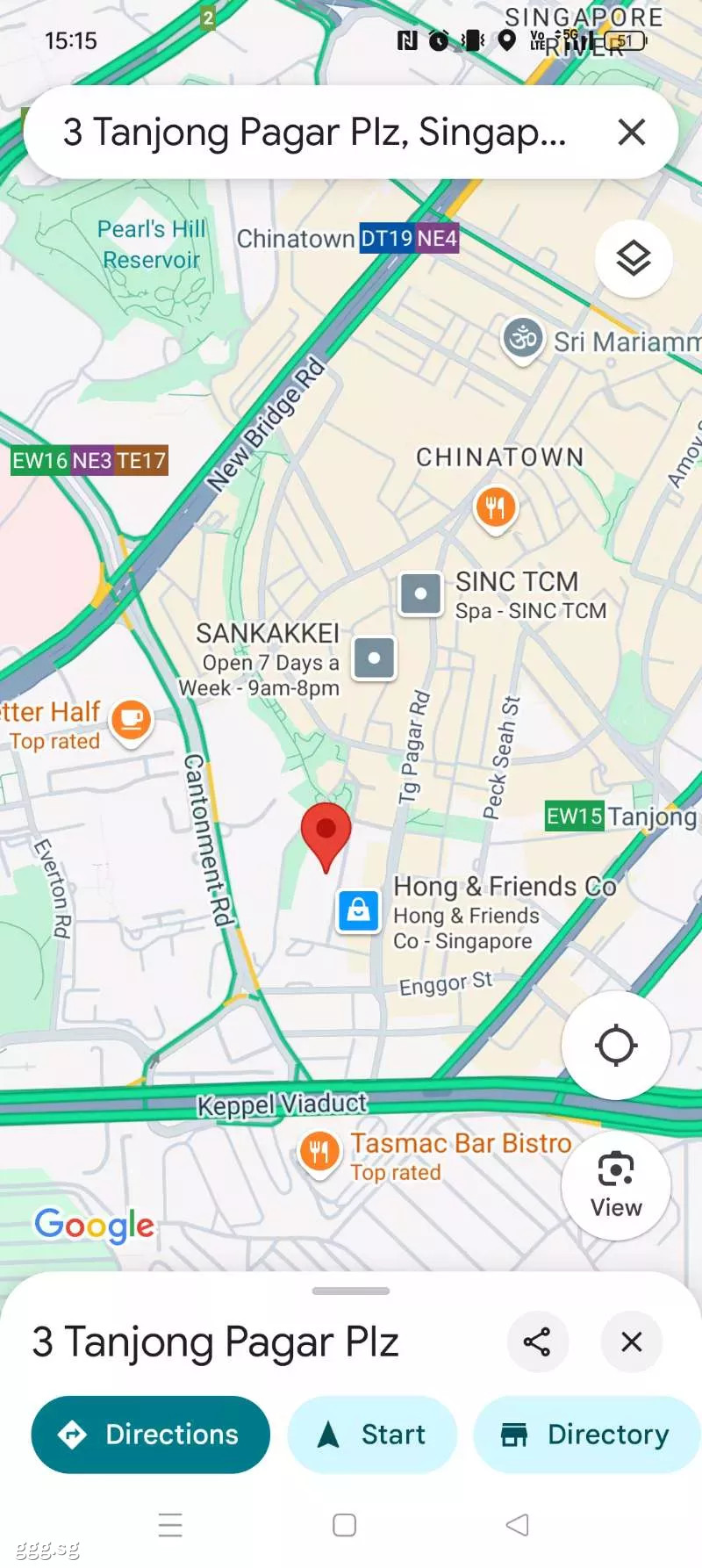Open the map layers button
Viewport: 702px width, 1568px height.
pos(634,258)
